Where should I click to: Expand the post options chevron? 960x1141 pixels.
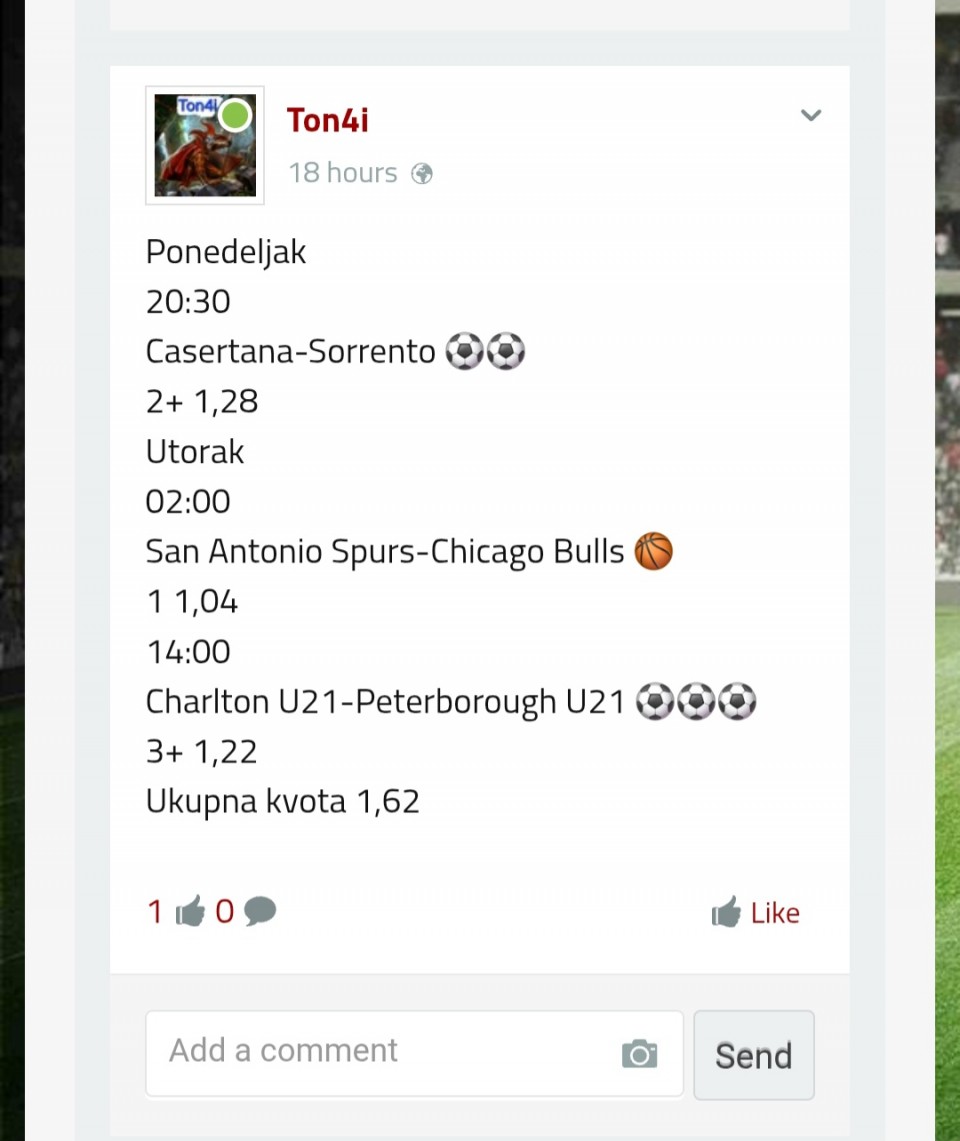(811, 115)
